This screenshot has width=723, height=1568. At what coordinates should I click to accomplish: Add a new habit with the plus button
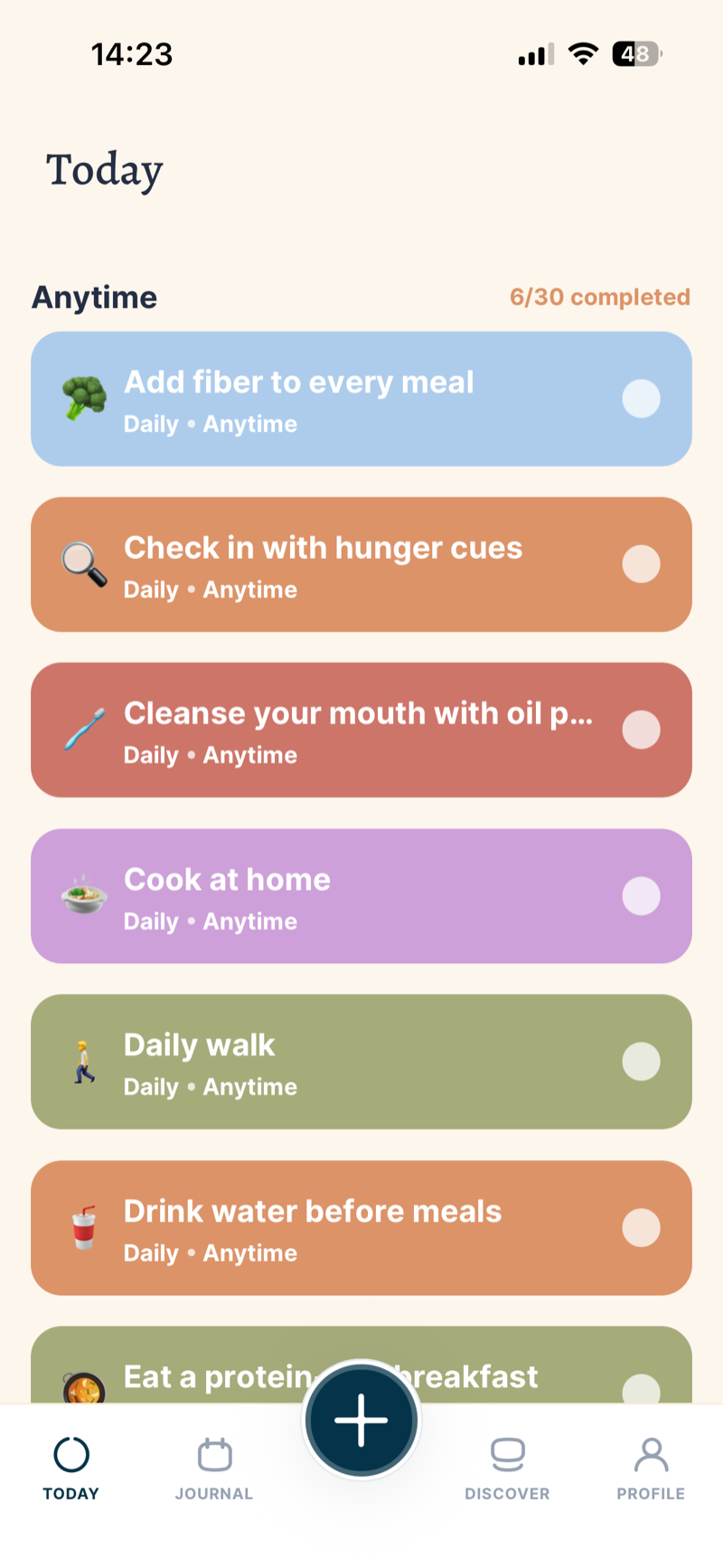(361, 1420)
